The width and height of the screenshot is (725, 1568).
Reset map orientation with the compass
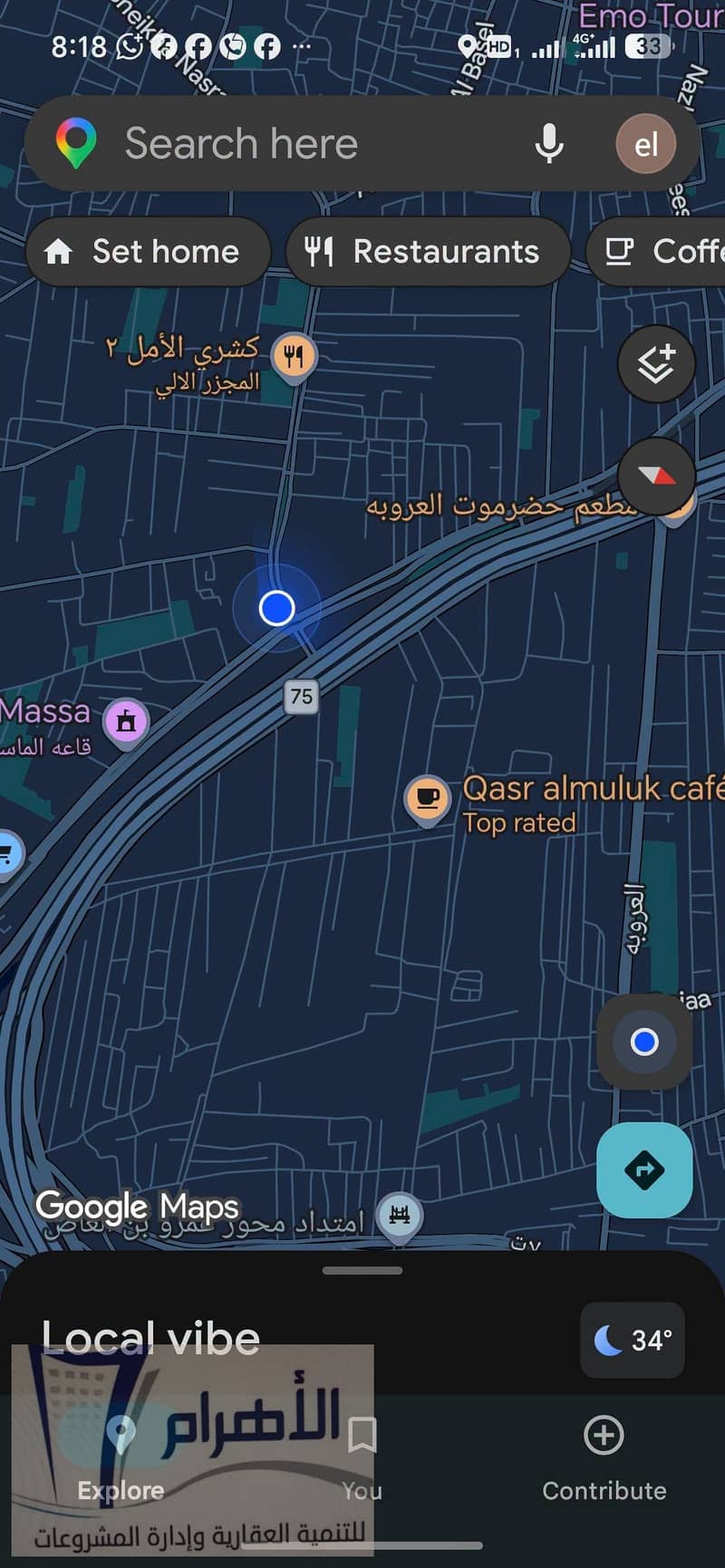[656, 476]
